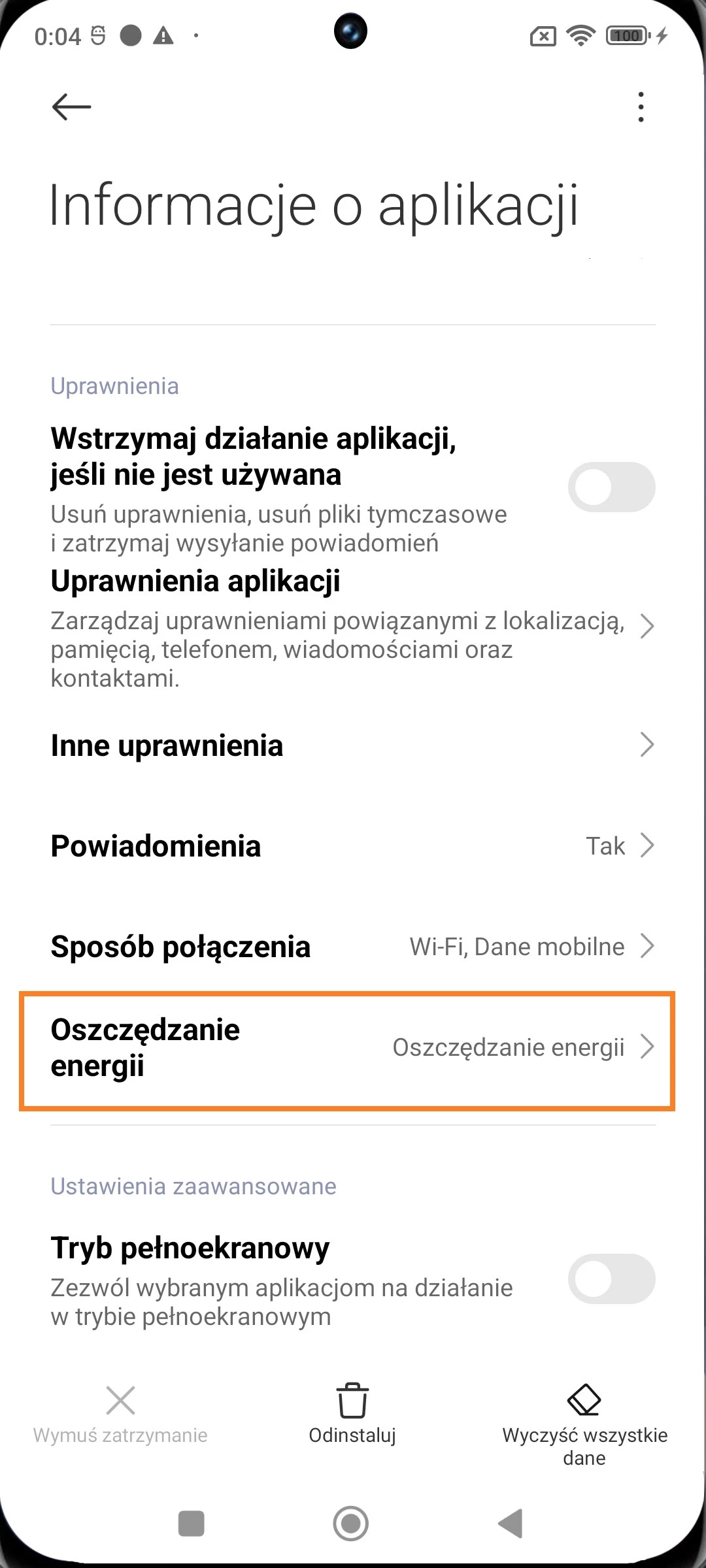Tap Odinstaluj to uninstall the app
This screenshot has width=706, height=1568.
[x=352, y=1414]
